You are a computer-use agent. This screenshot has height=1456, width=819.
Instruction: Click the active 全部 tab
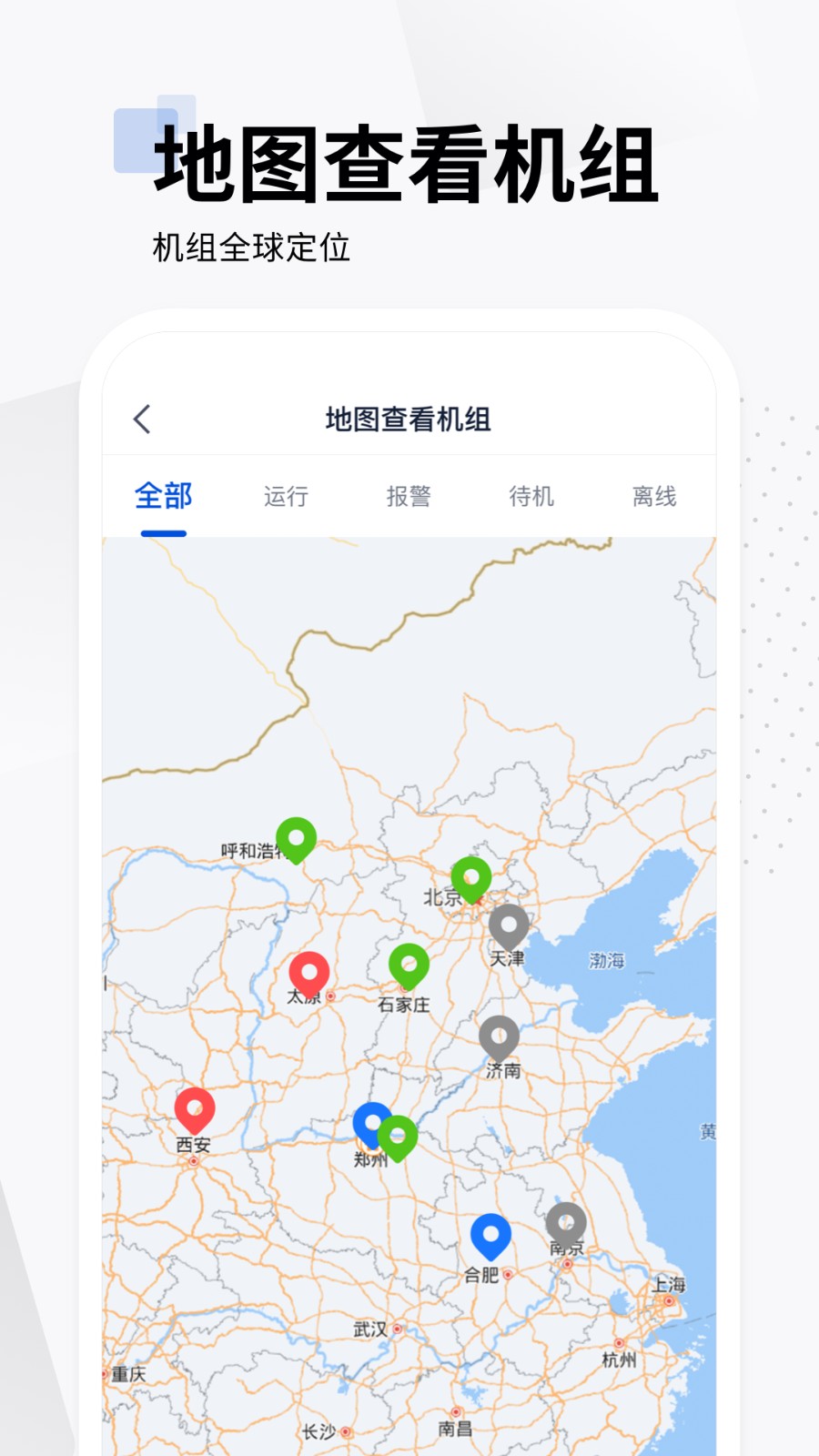(164, 496)
